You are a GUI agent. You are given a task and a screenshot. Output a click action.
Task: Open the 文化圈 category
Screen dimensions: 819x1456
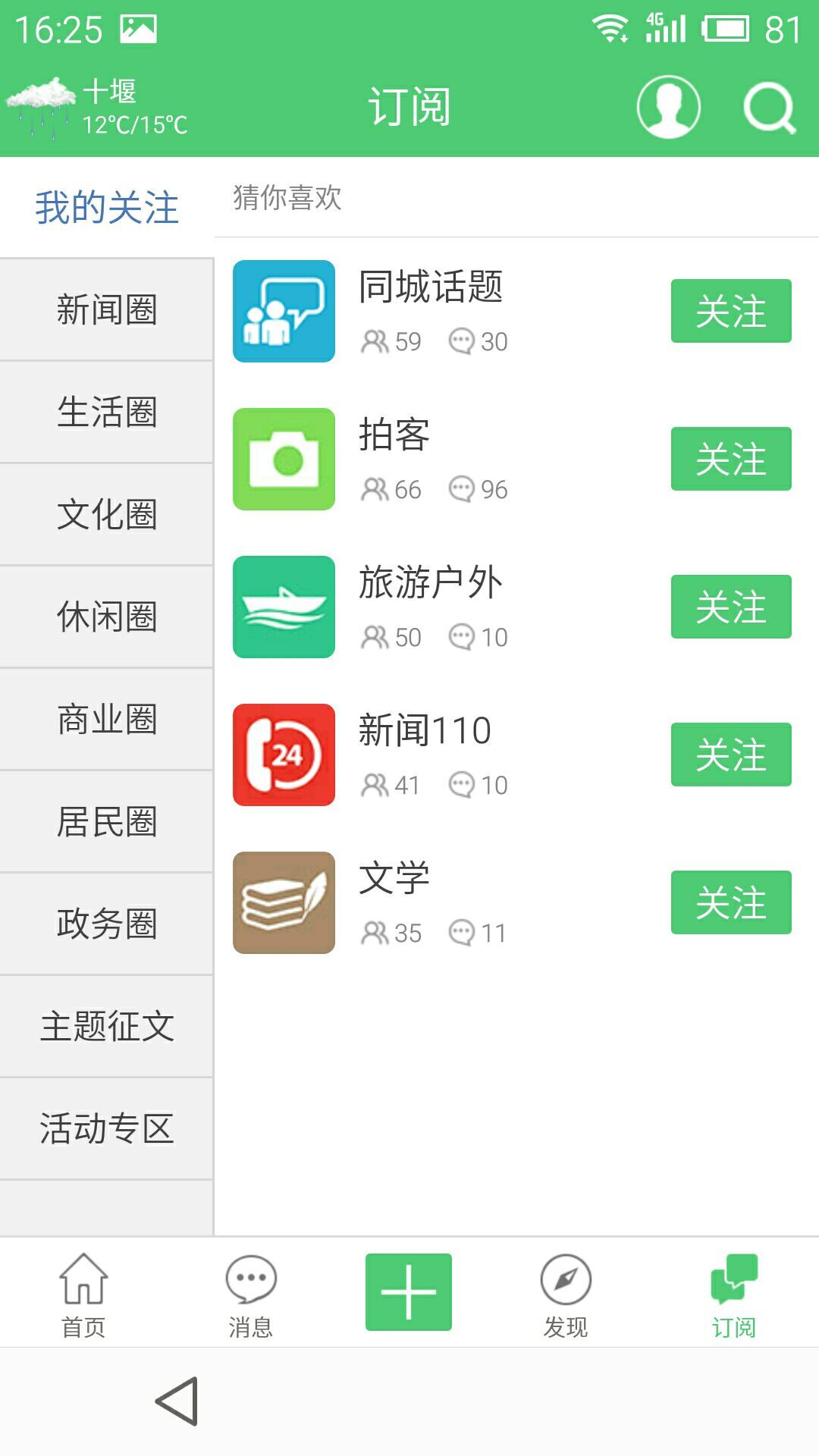click(x=107, y=514)
